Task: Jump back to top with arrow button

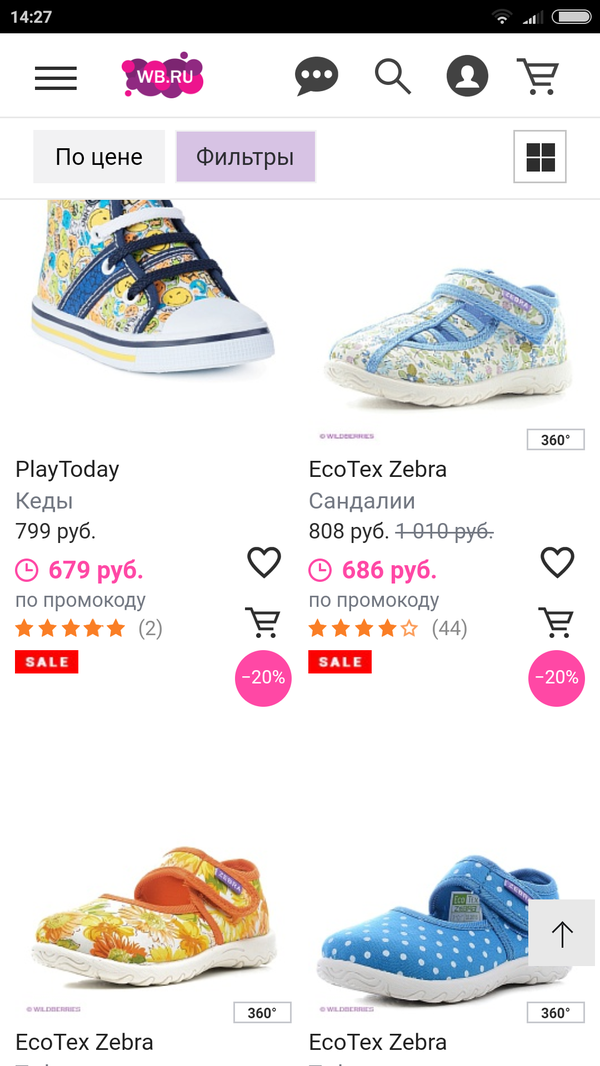Action: click(x=562, y=934)
